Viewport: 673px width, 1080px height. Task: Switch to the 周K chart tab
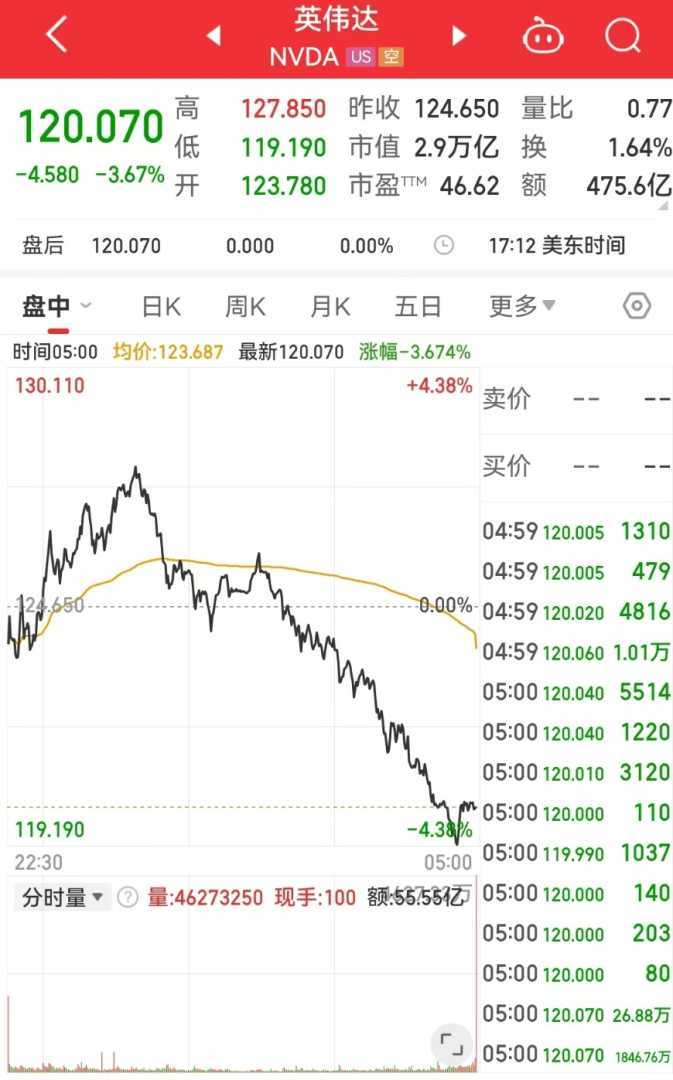pyautogui.click(x=245, y=306)
